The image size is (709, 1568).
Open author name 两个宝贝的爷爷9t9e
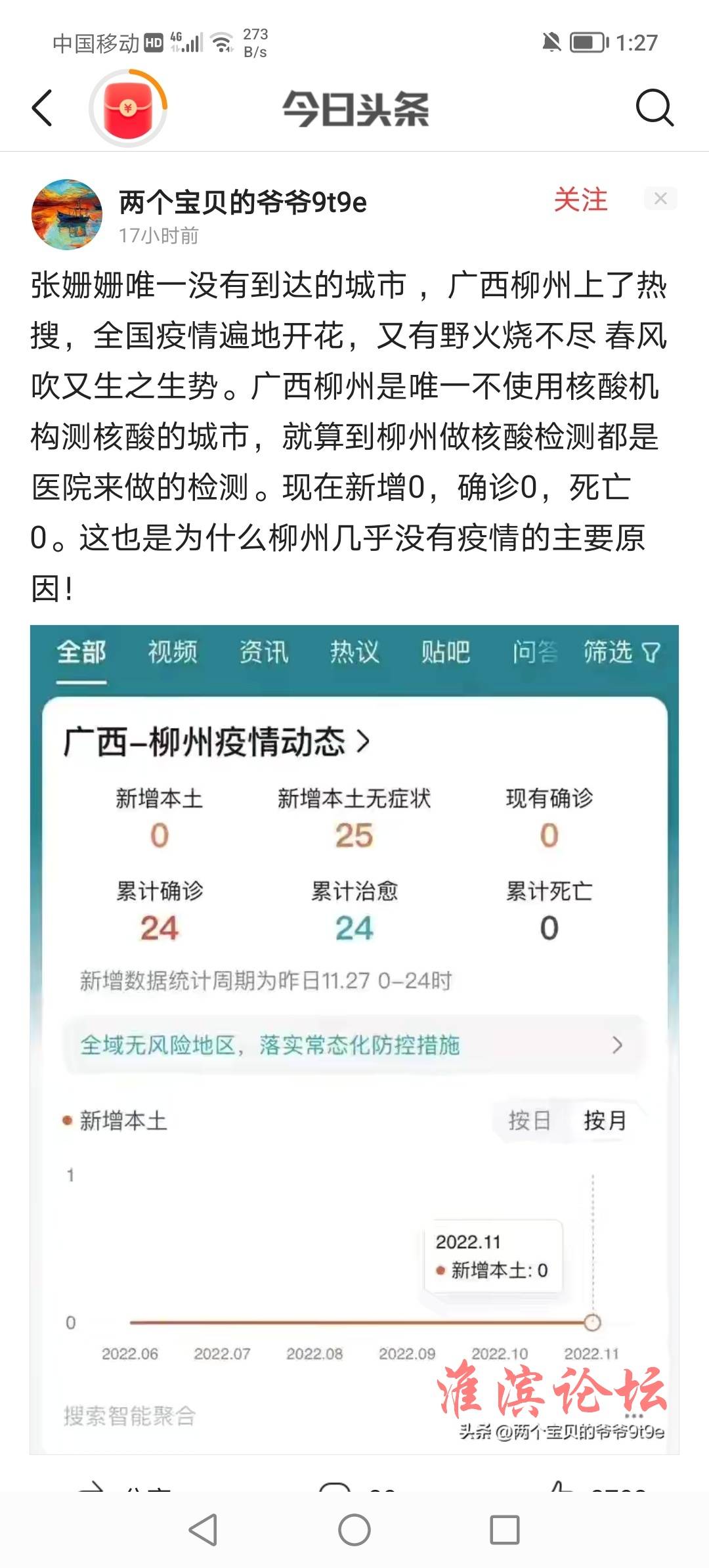coord(243,202)
